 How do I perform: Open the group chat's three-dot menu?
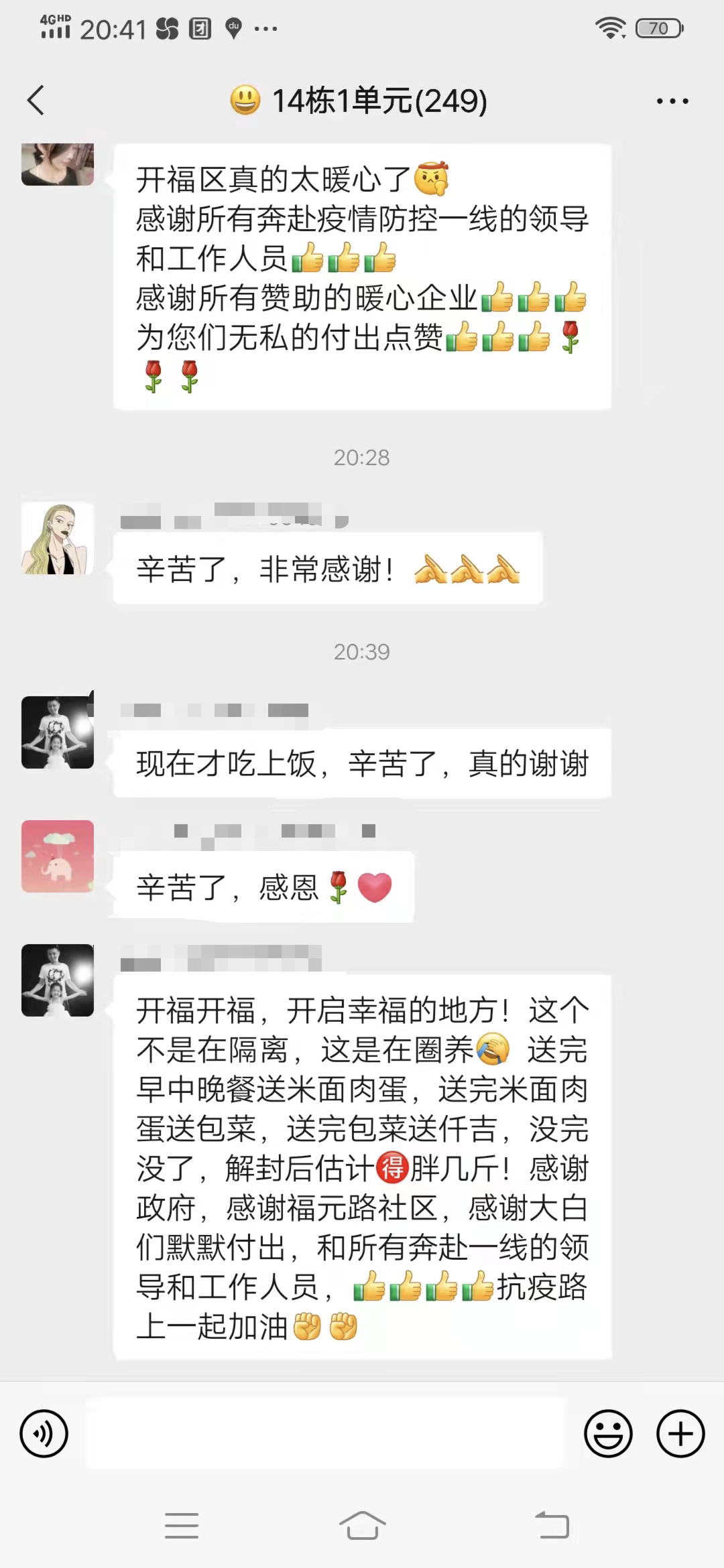tap(672, 102)
